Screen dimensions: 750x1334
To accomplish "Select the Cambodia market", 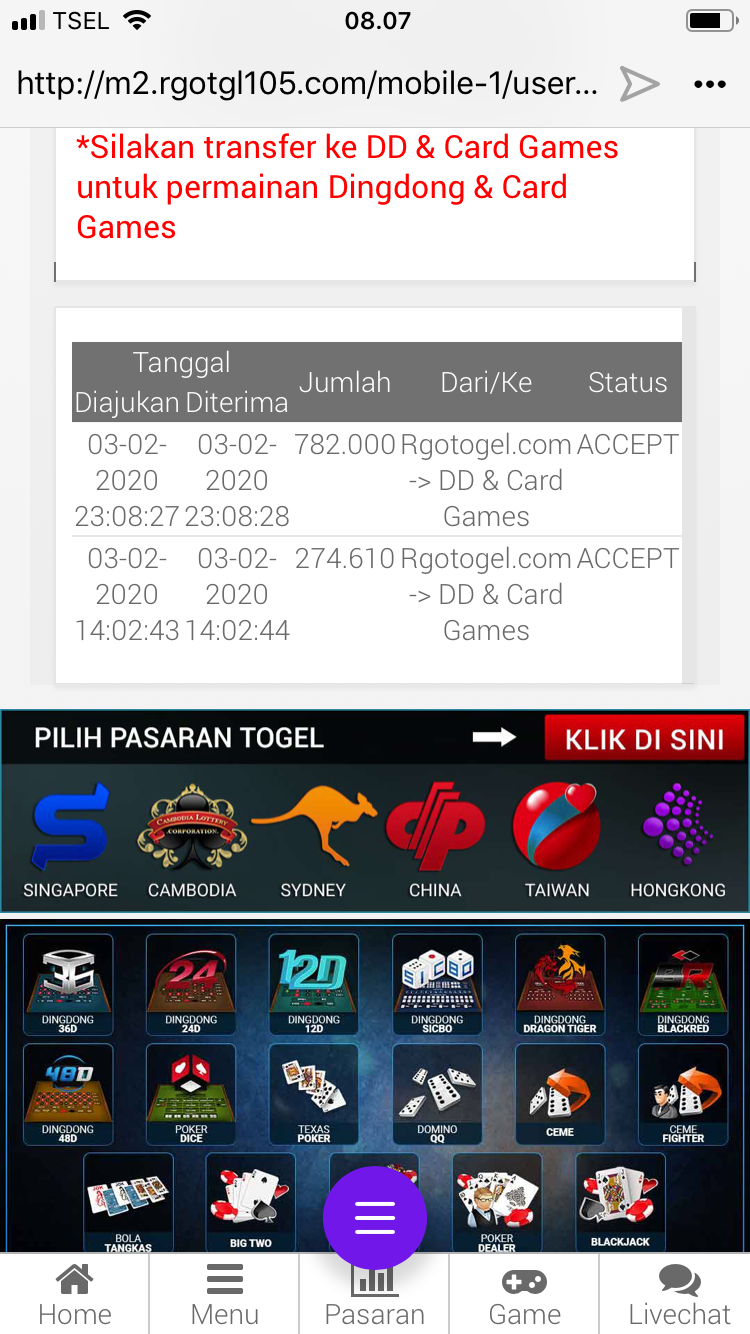I will click(x=192, y=842).
